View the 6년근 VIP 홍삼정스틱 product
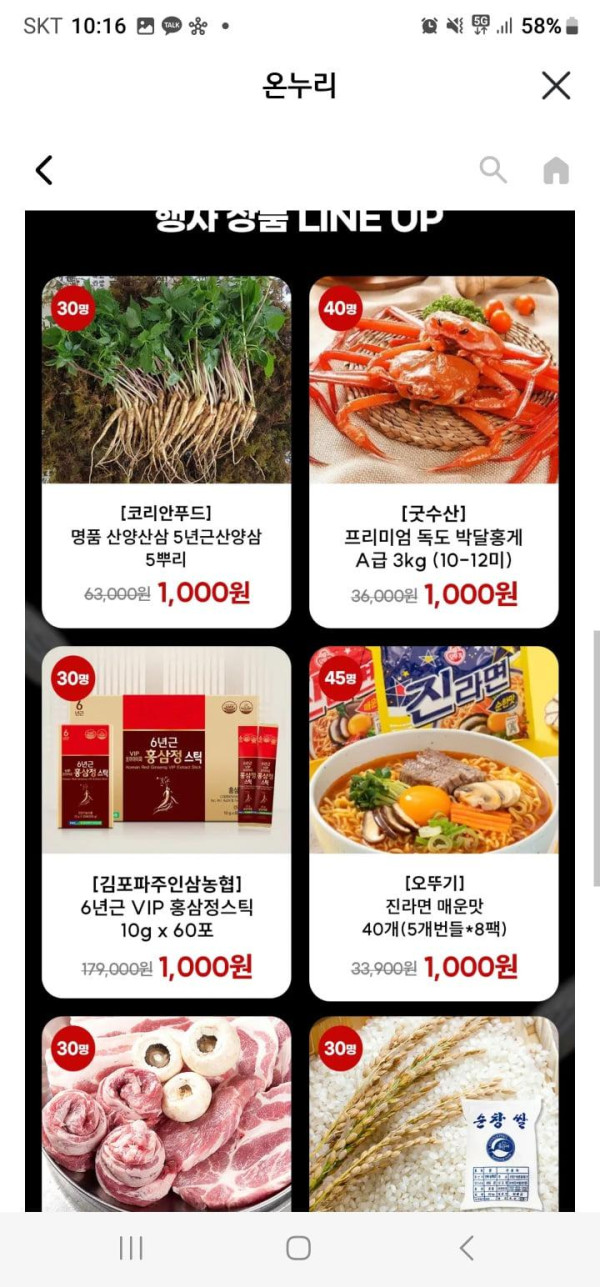 coord(166,822)
